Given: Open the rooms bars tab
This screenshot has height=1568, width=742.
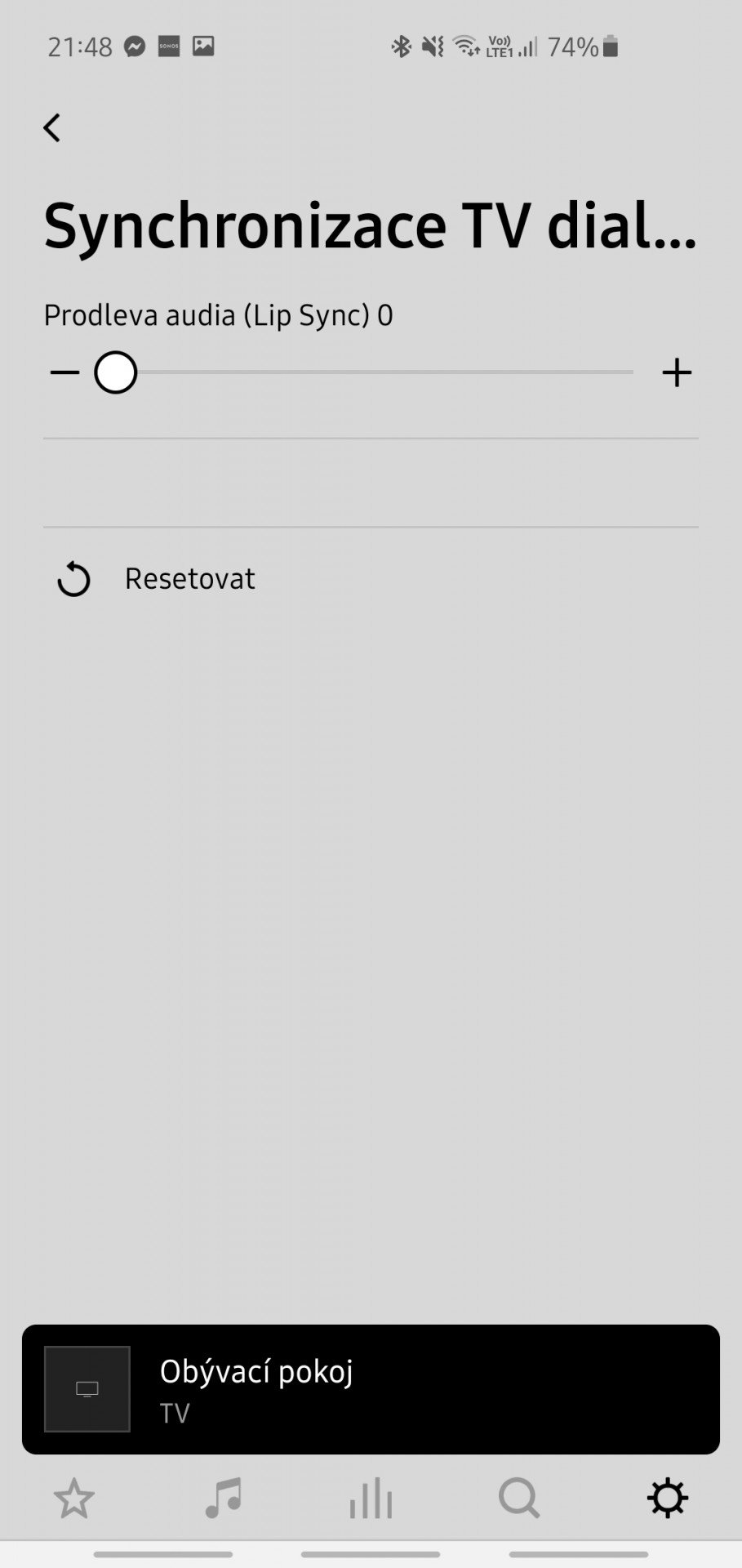Looking at the screenshot, I should coord(371,1499).
